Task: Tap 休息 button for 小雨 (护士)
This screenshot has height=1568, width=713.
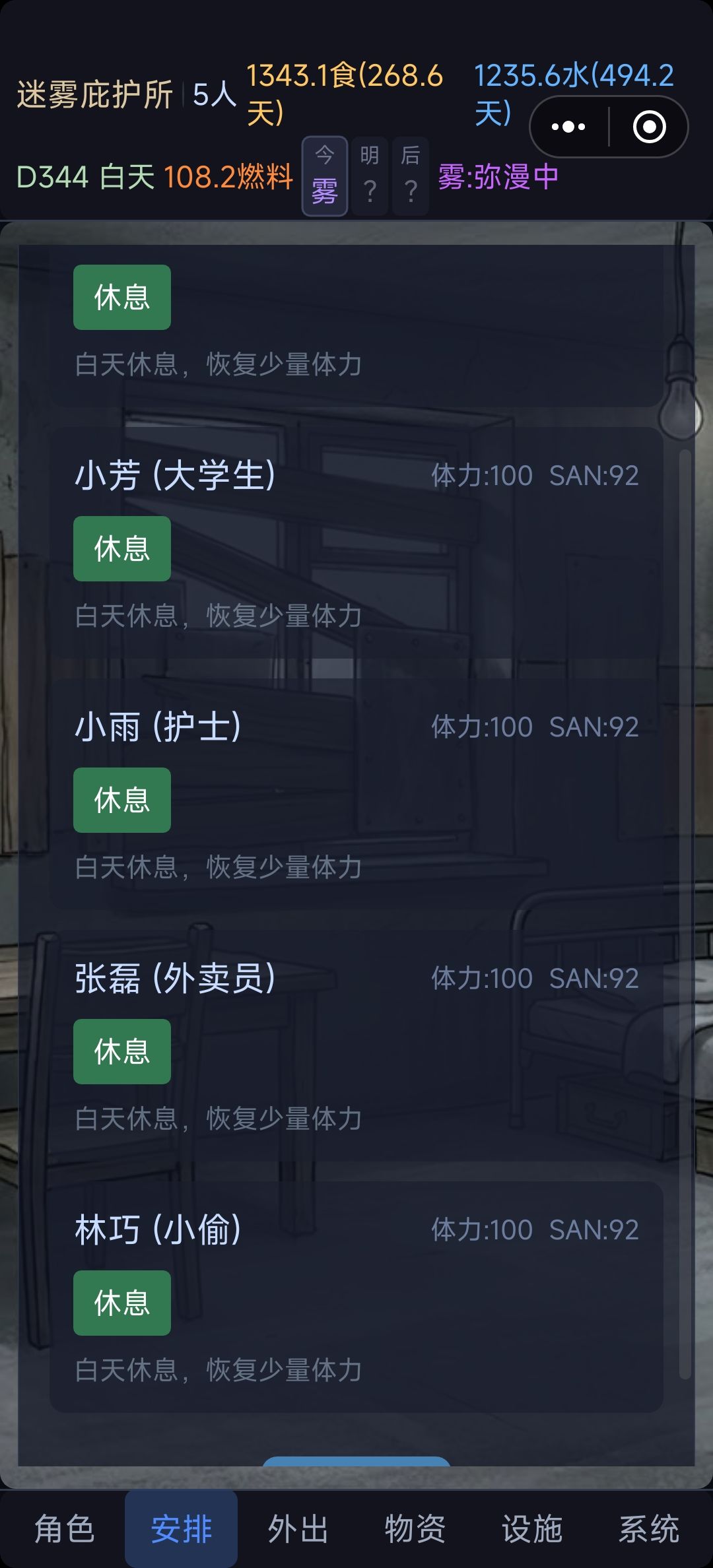Action: [x=122, y=800]
